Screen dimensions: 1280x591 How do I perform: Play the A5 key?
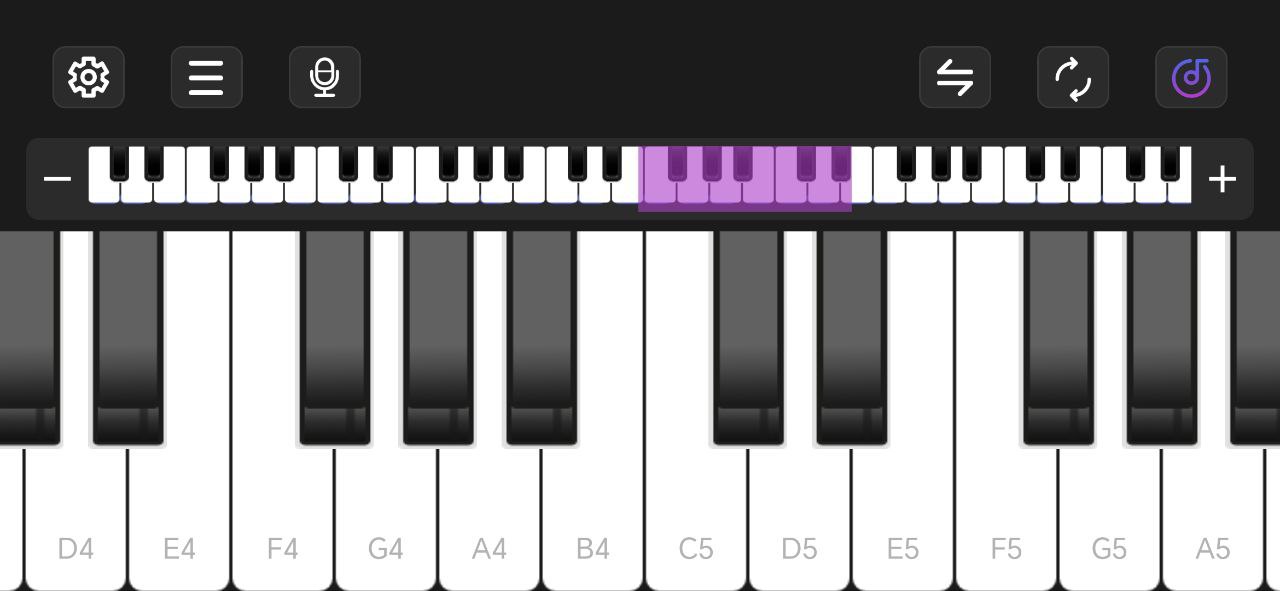[x=1212, y=520]
